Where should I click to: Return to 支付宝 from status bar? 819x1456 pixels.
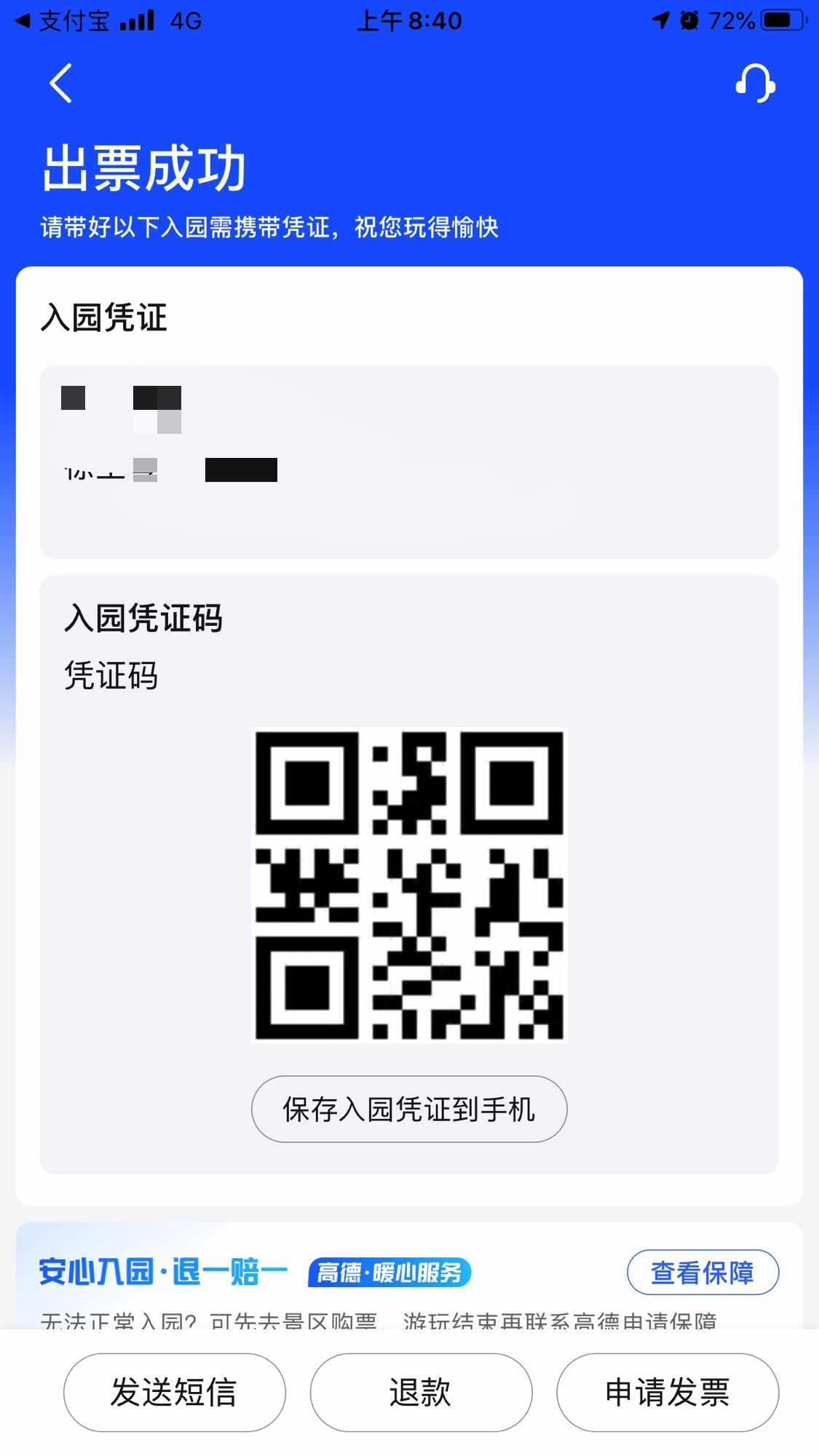pyautogui.click(x=63, y=20)
